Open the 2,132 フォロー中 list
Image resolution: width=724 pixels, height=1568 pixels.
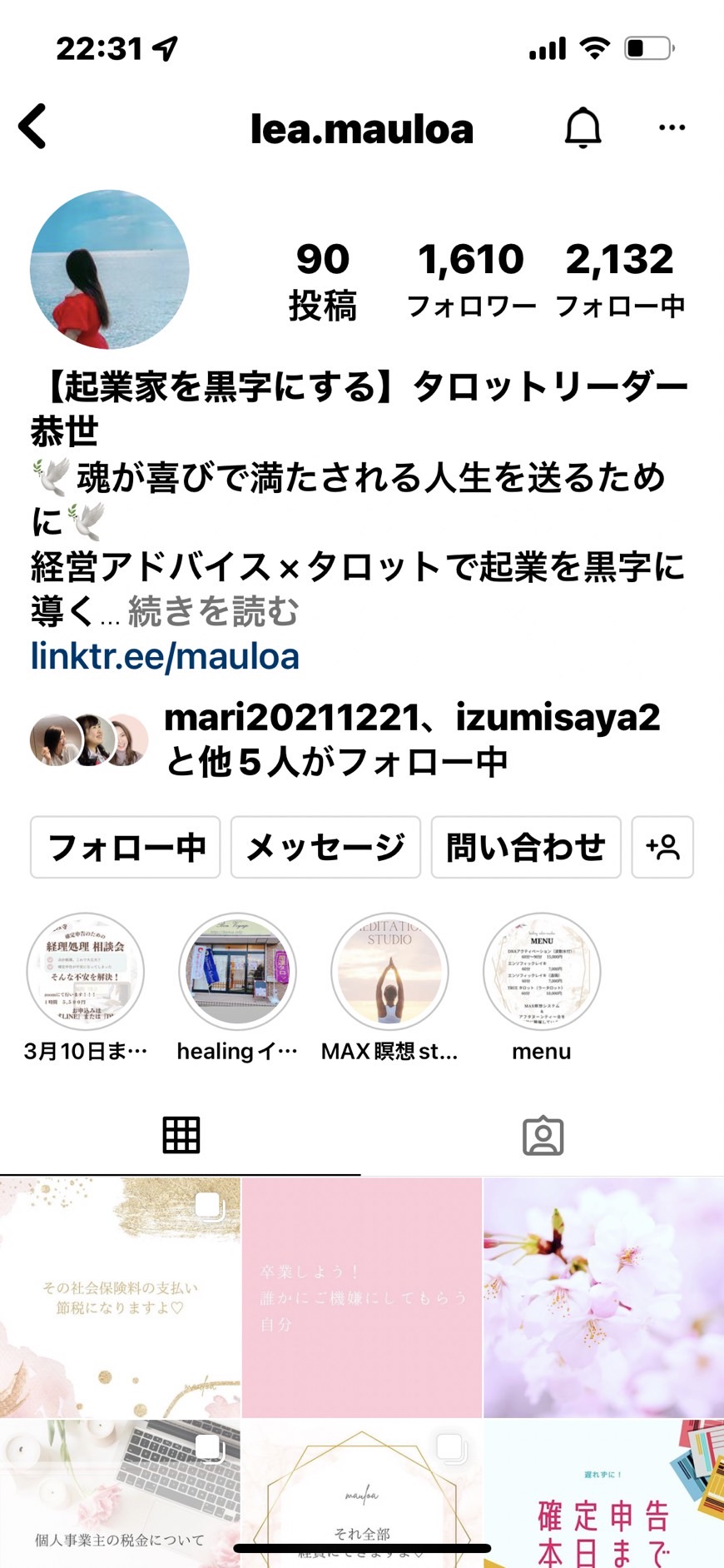pyautogui.click(x=620, y=281)
